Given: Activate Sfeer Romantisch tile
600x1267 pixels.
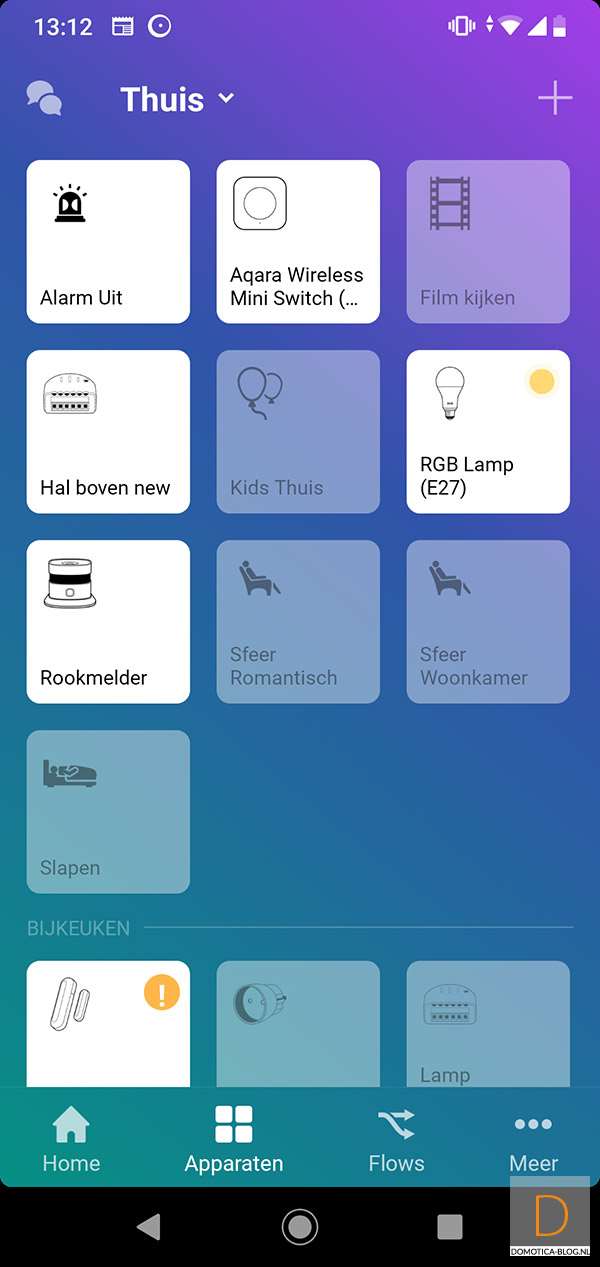Looking at the screenshot, I should pos(298,622).
